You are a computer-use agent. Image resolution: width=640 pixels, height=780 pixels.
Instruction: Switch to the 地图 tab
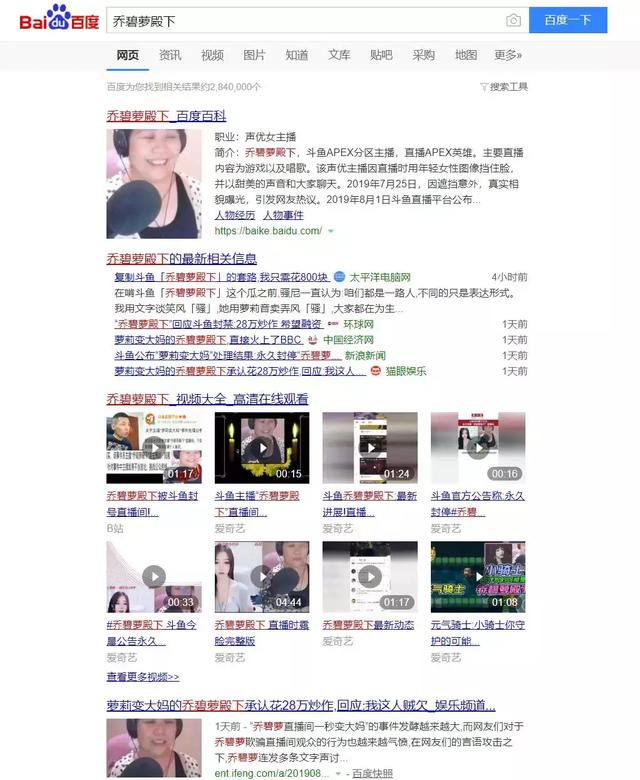click(466, 55)
